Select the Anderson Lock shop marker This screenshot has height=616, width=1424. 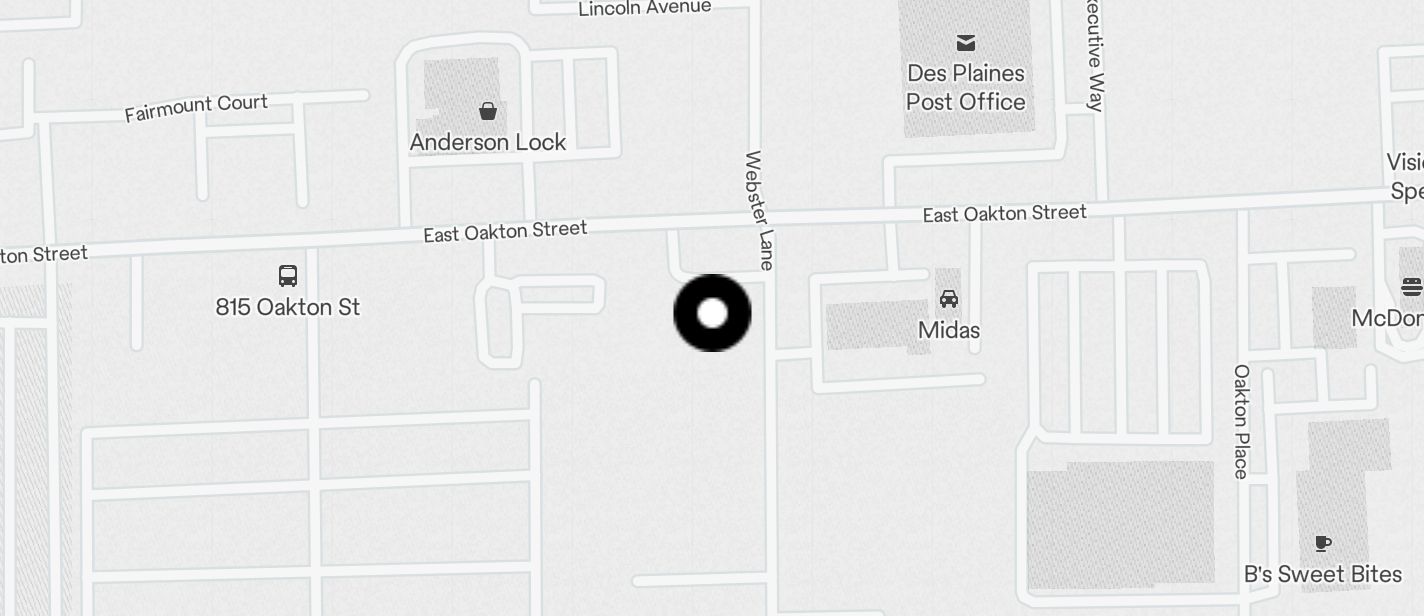tap(488, 111)
